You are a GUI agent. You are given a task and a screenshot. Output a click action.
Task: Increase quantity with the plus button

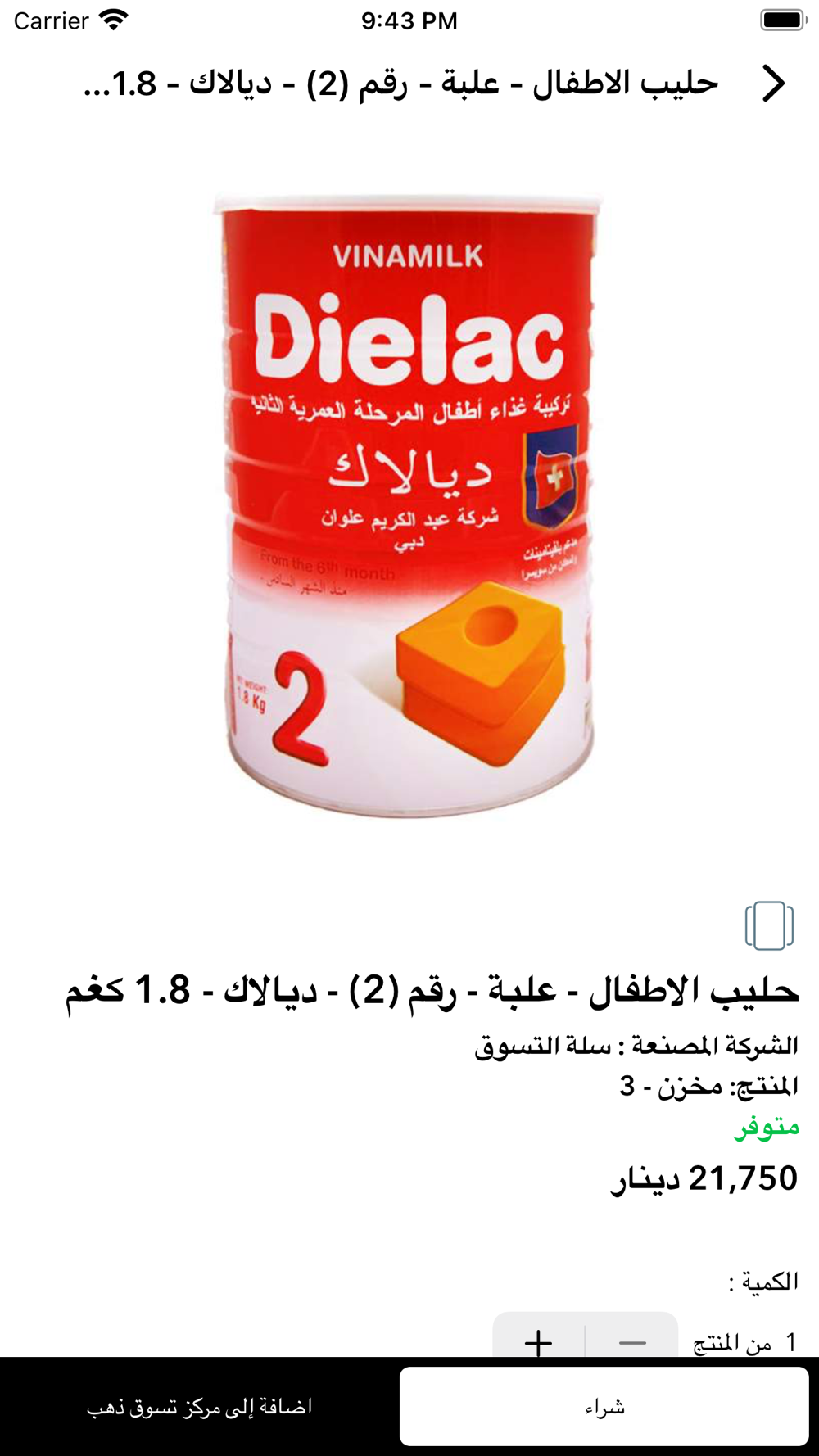pos(538,1342)
